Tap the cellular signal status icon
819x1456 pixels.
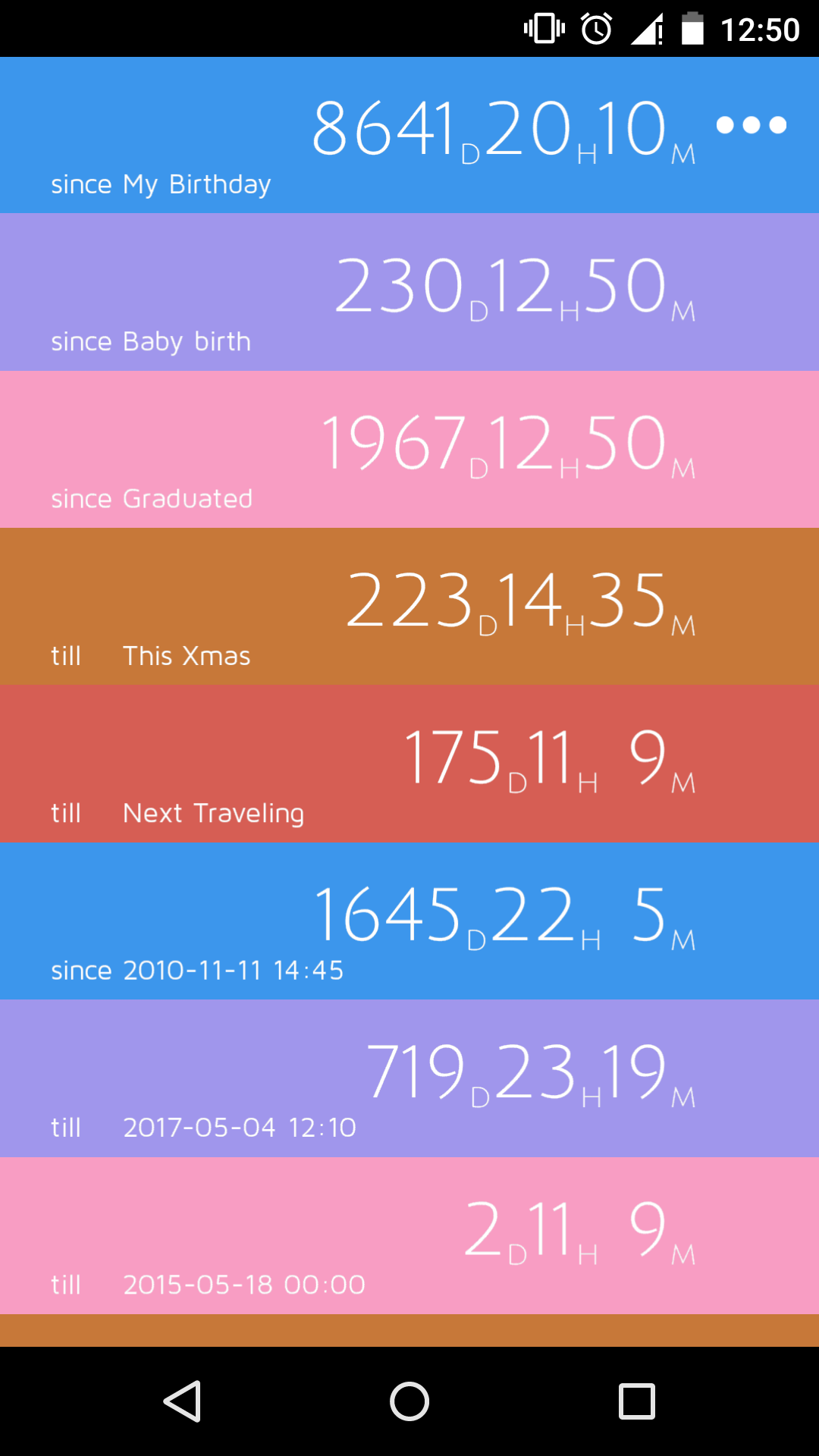coord(645,29)
